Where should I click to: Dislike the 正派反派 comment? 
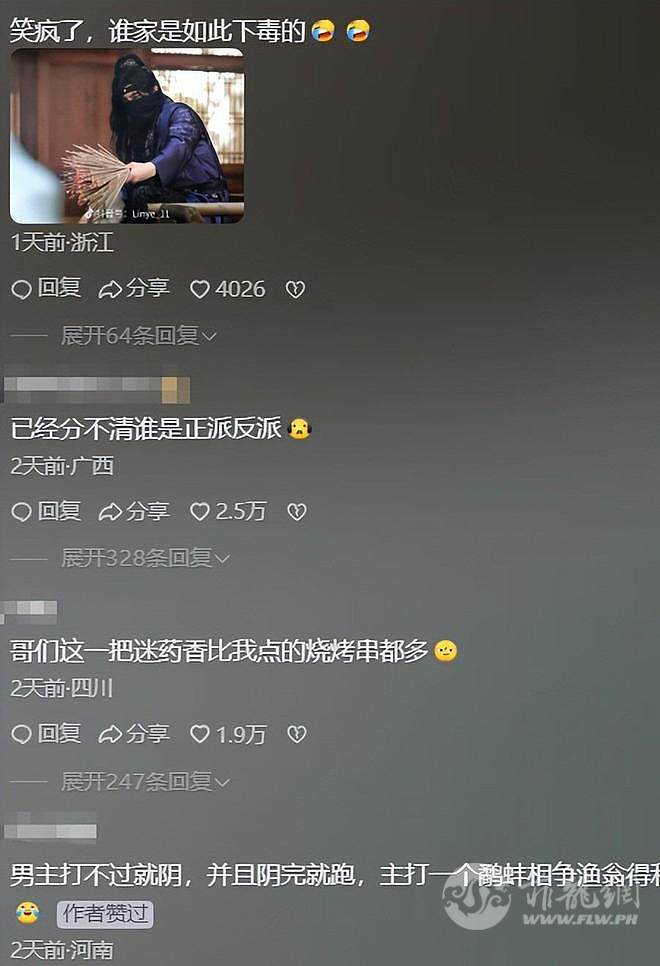[296, 511]
